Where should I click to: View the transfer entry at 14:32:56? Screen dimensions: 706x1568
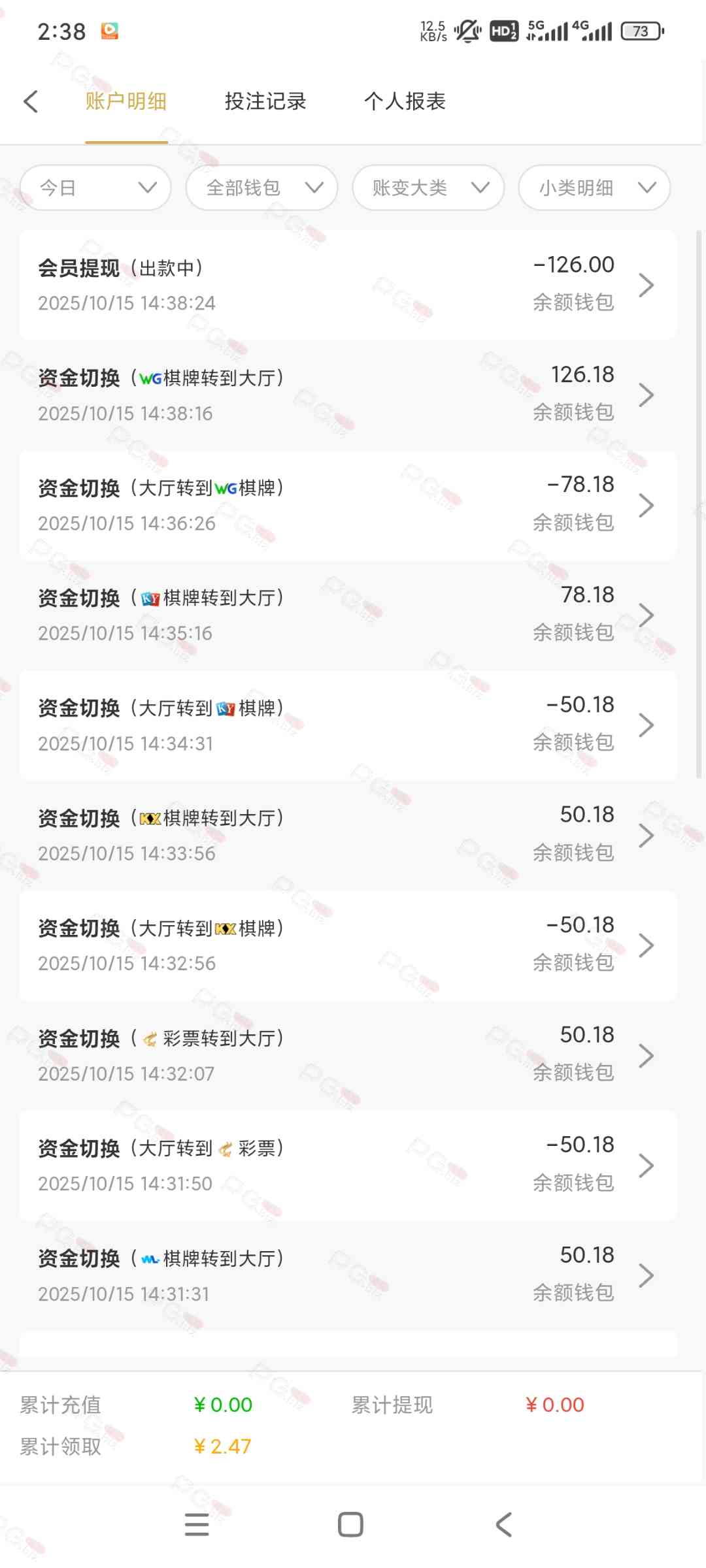point(348,945)
